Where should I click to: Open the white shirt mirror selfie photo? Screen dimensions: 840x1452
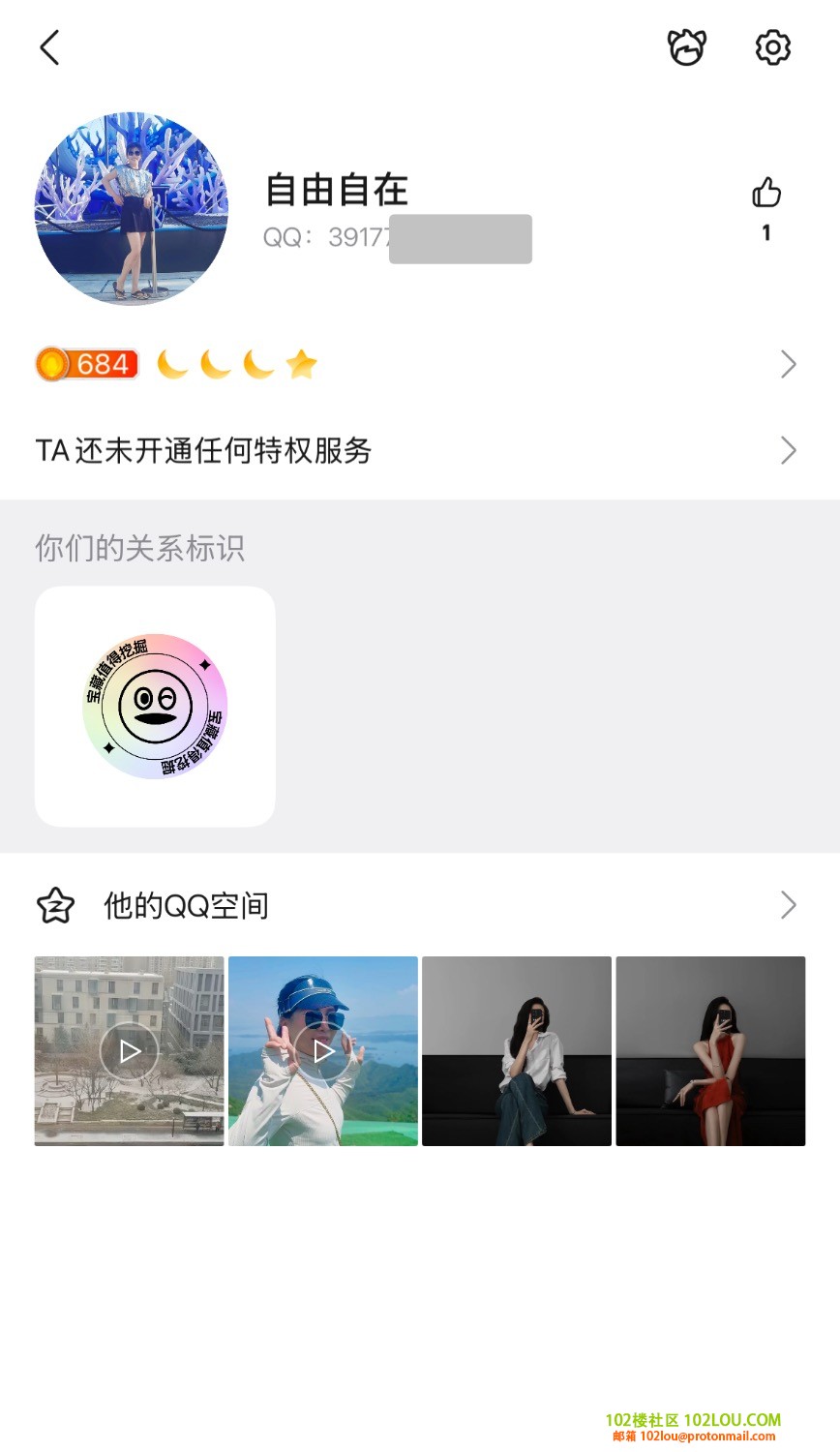click(517, 1051)
